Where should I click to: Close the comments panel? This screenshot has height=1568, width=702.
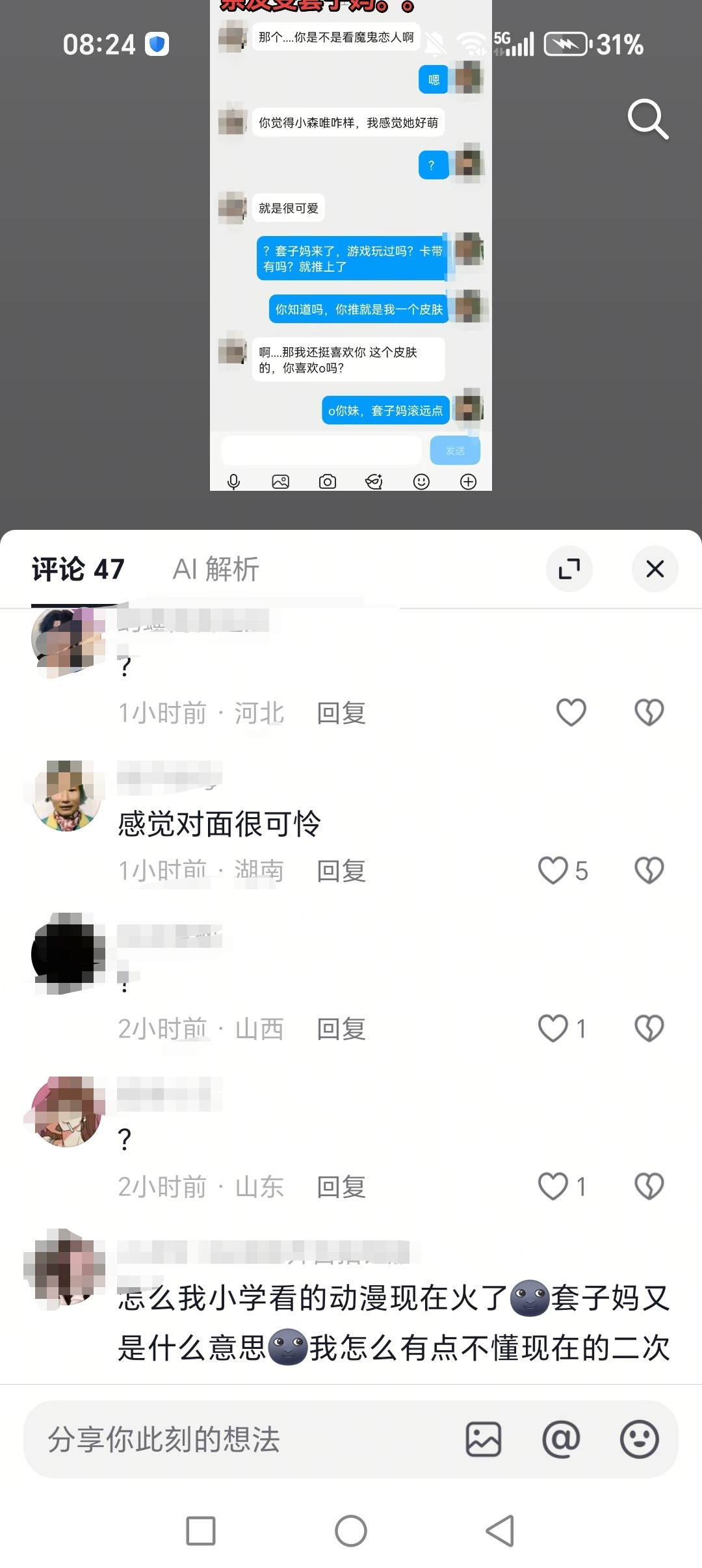click(655, 569)
